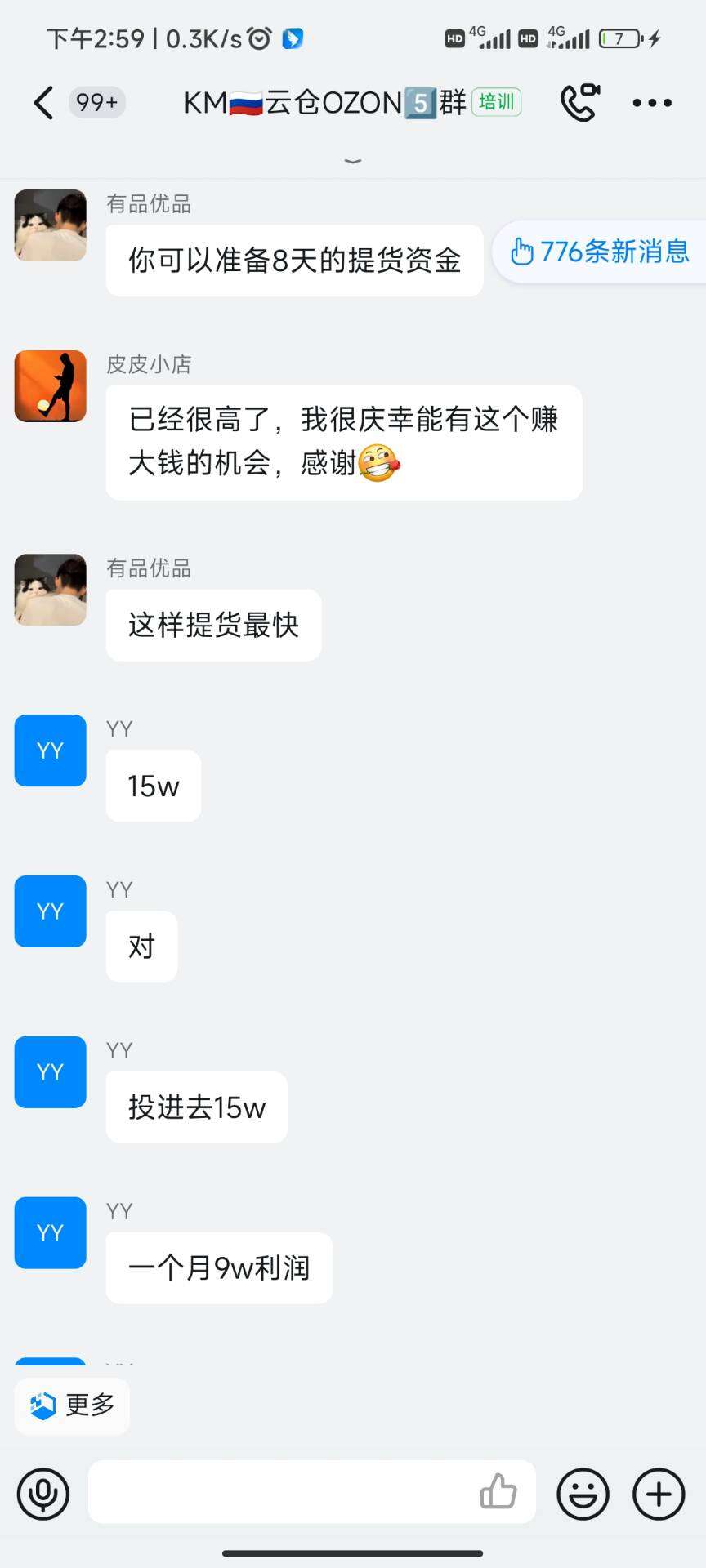The image size is (706, 1568).
Task: Open 皮皮小店's profile avatar
Action: click(x=51, y=386)
